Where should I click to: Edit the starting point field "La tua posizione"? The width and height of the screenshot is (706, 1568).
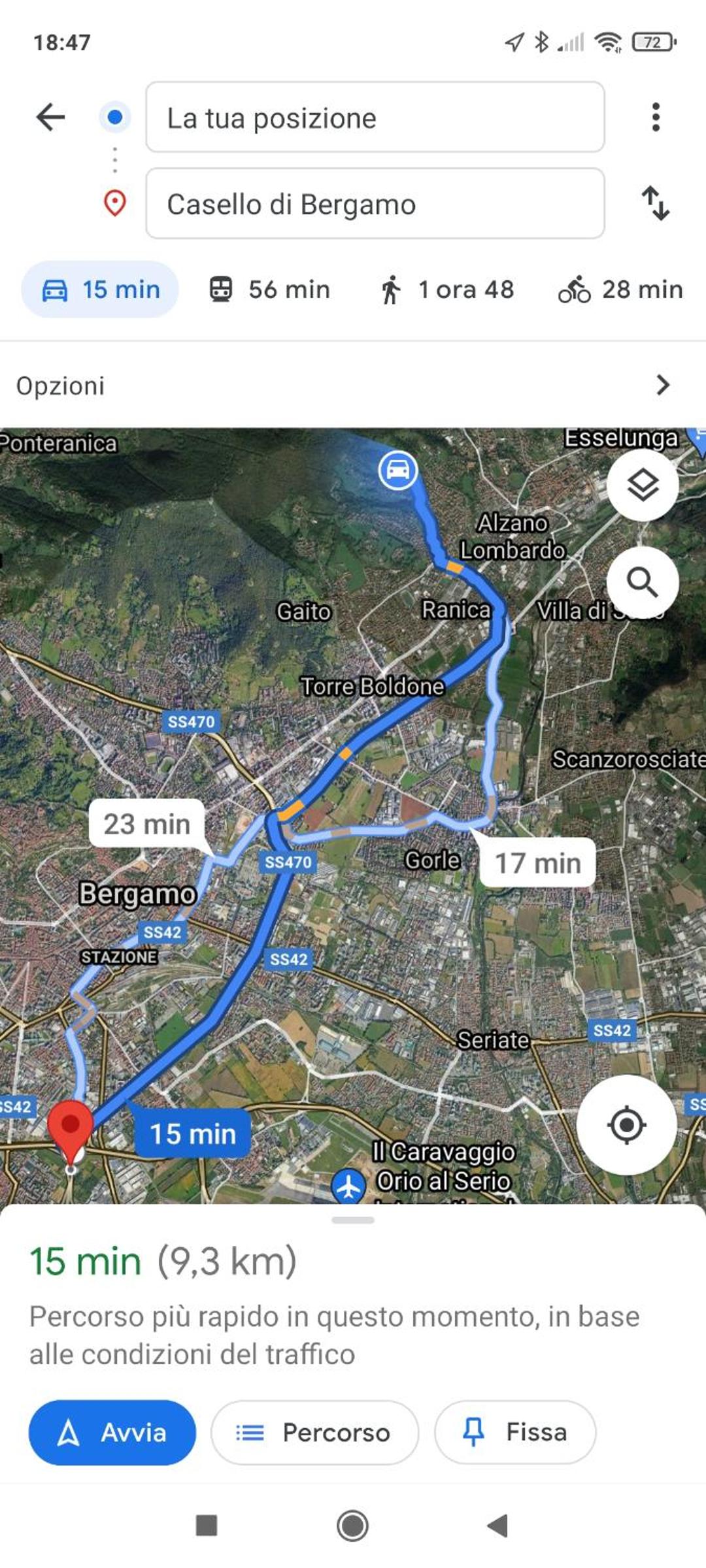[375, 118]
